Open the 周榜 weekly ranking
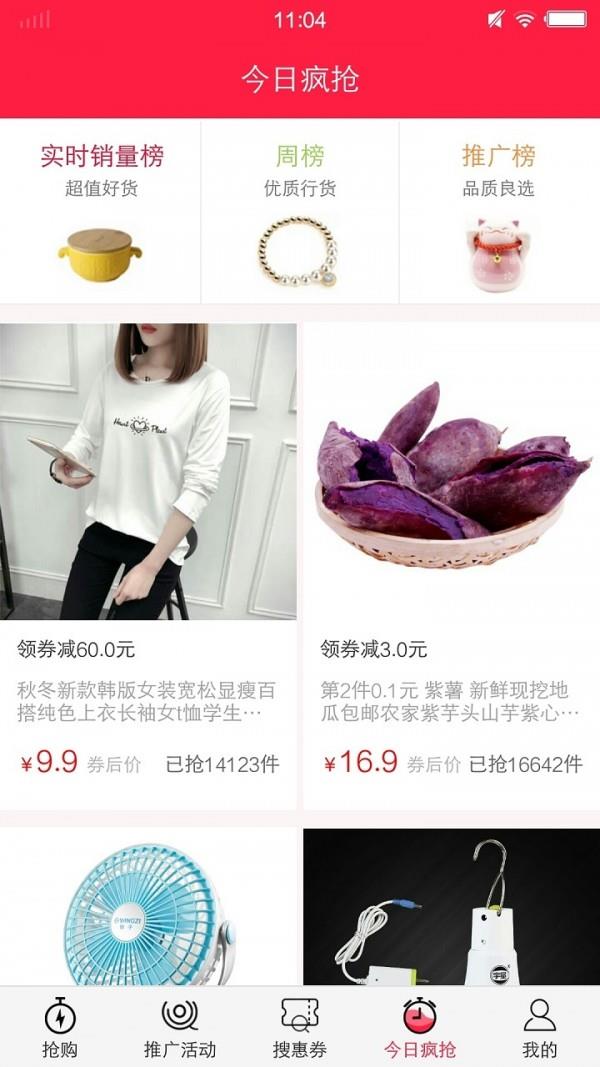Image resolution: width=600 pixels, height=1067 pixels. pos(300,212)
